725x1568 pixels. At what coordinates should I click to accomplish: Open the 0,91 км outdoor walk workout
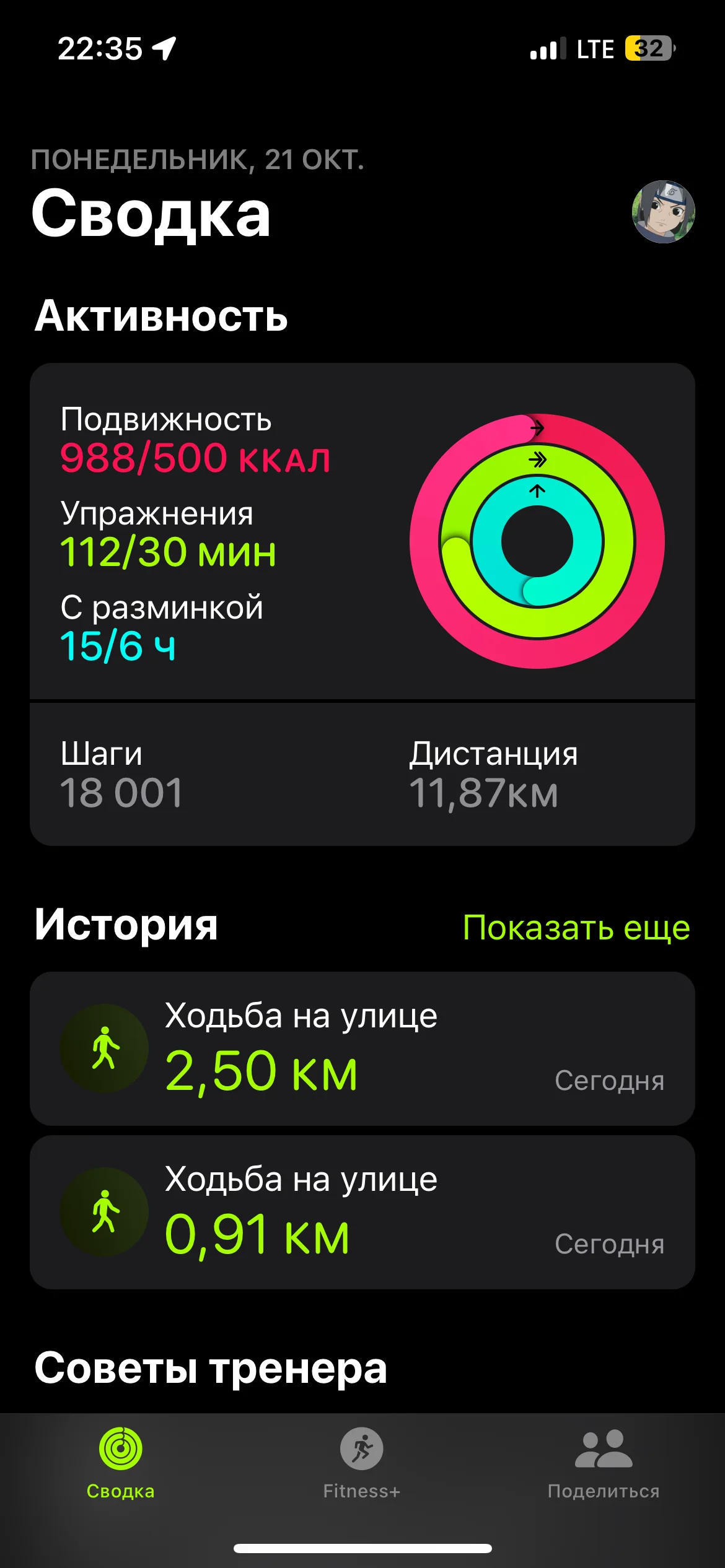pyautogui.click(x=362, y=1211)
